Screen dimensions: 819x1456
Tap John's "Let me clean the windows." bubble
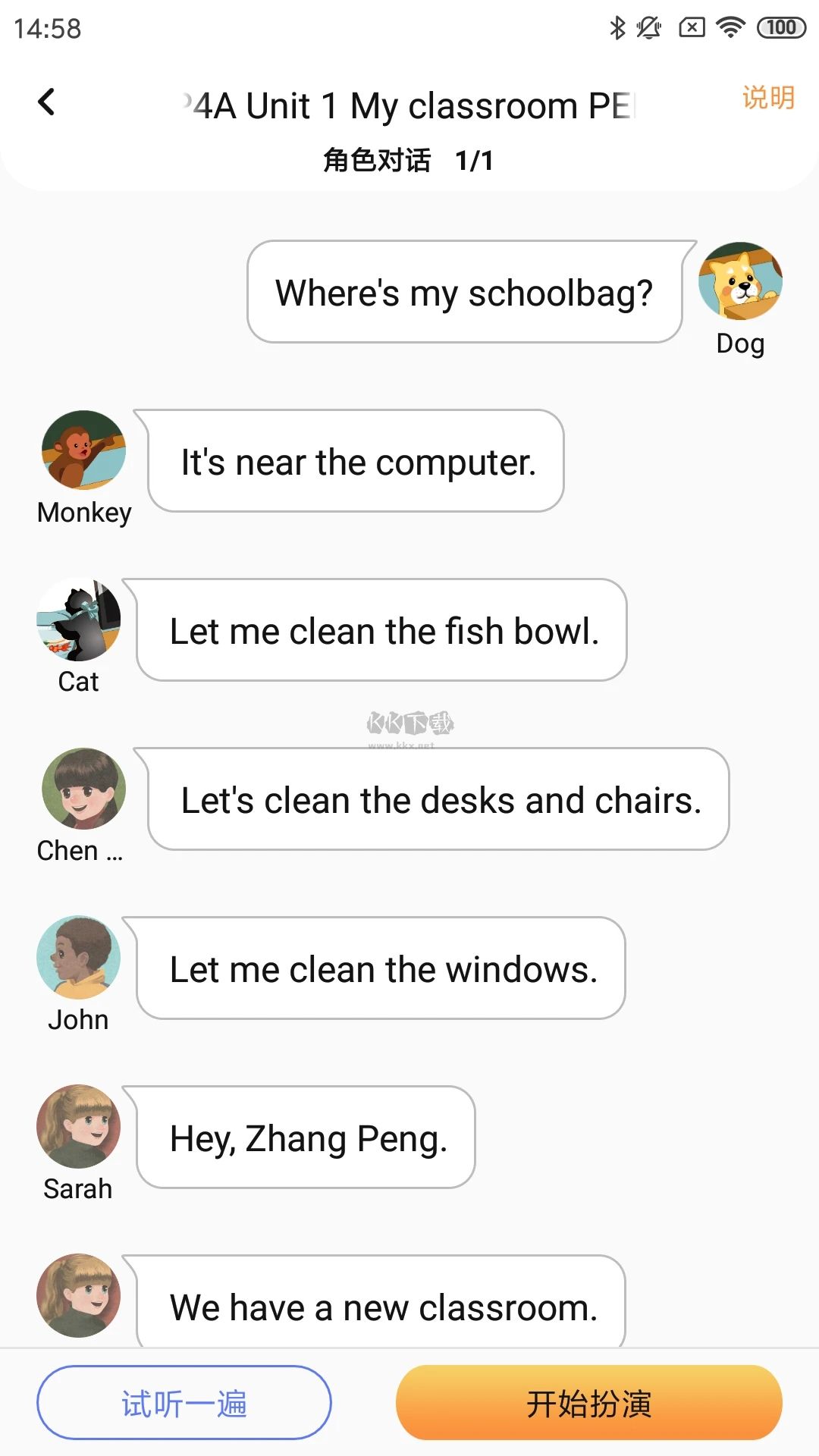(382, 969)
